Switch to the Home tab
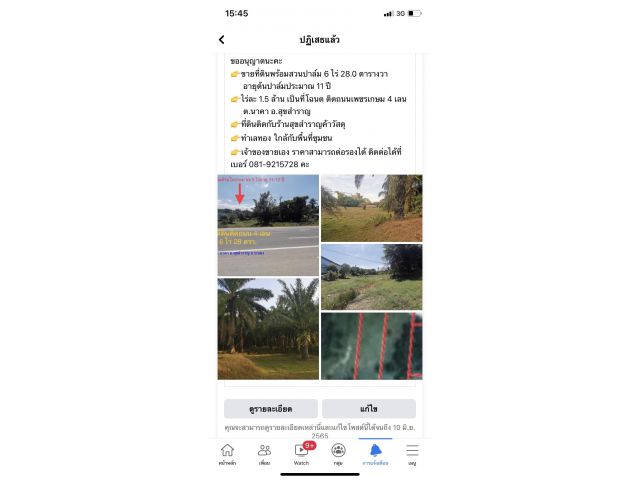The height and width of the screenshot is (480, 640). [227, 454]
